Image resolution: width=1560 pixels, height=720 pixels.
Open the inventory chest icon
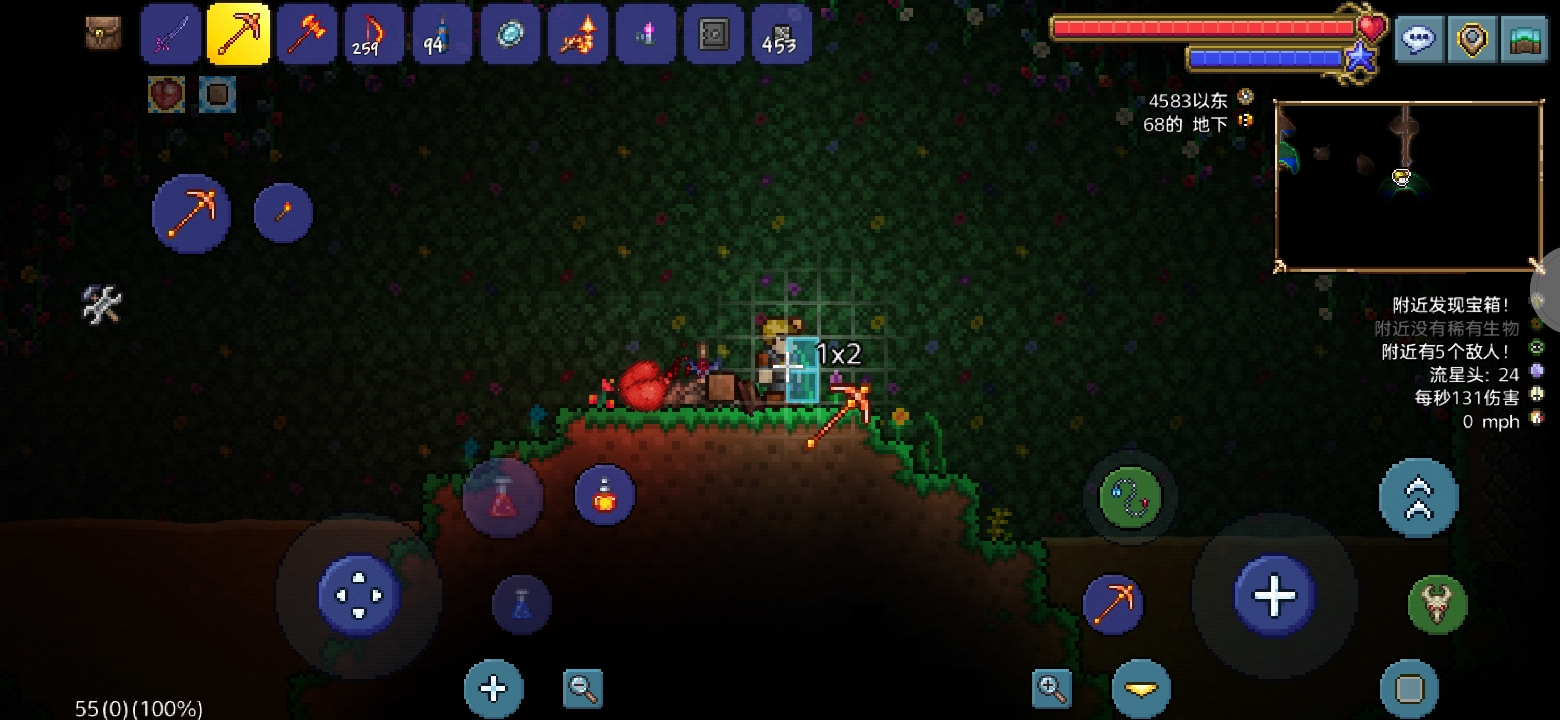point(103,33)
